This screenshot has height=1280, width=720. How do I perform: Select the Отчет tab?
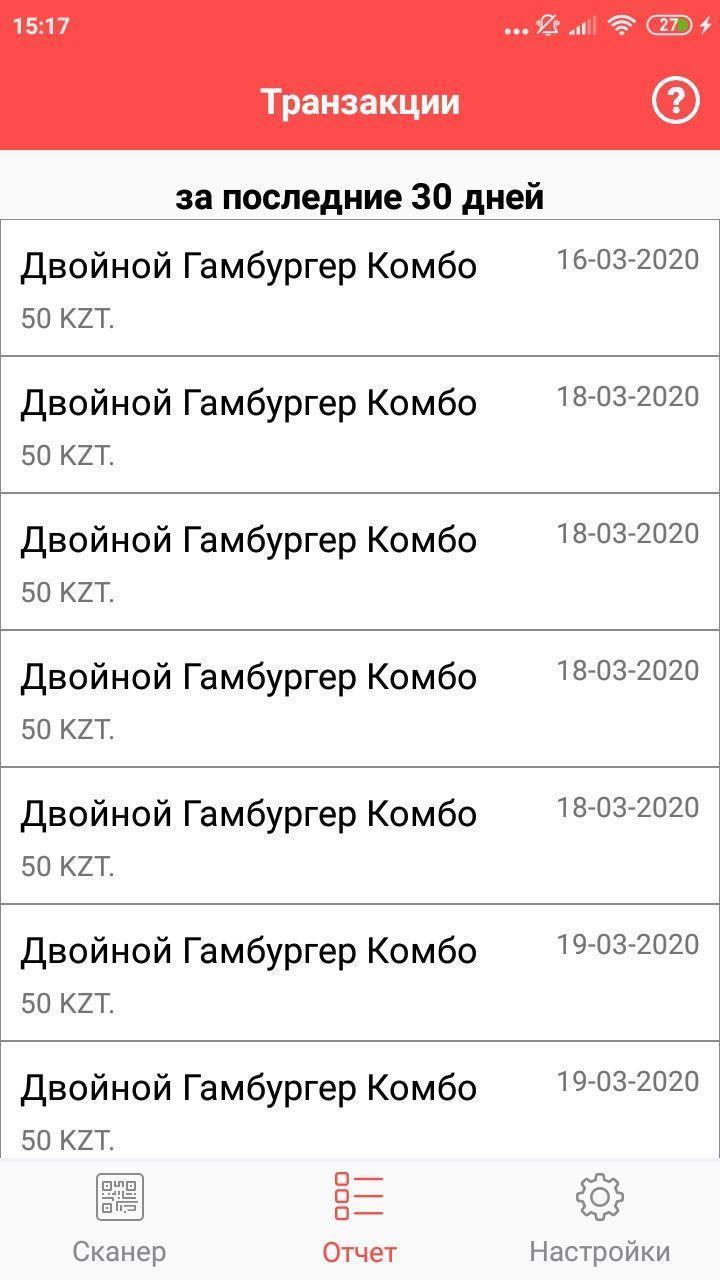(x=359, y=1219)
